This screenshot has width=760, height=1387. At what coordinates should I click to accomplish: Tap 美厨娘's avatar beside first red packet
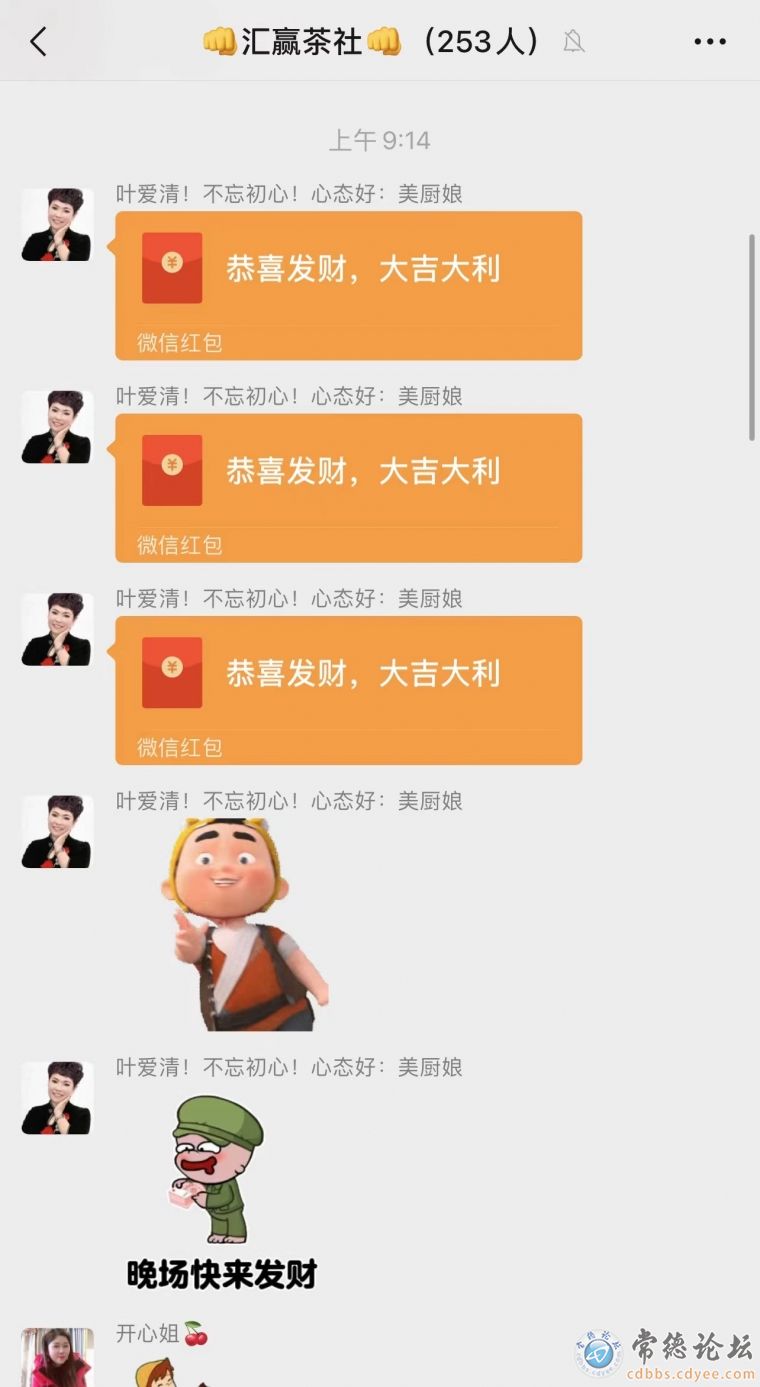pyautogui.click(x=57, y=225)
